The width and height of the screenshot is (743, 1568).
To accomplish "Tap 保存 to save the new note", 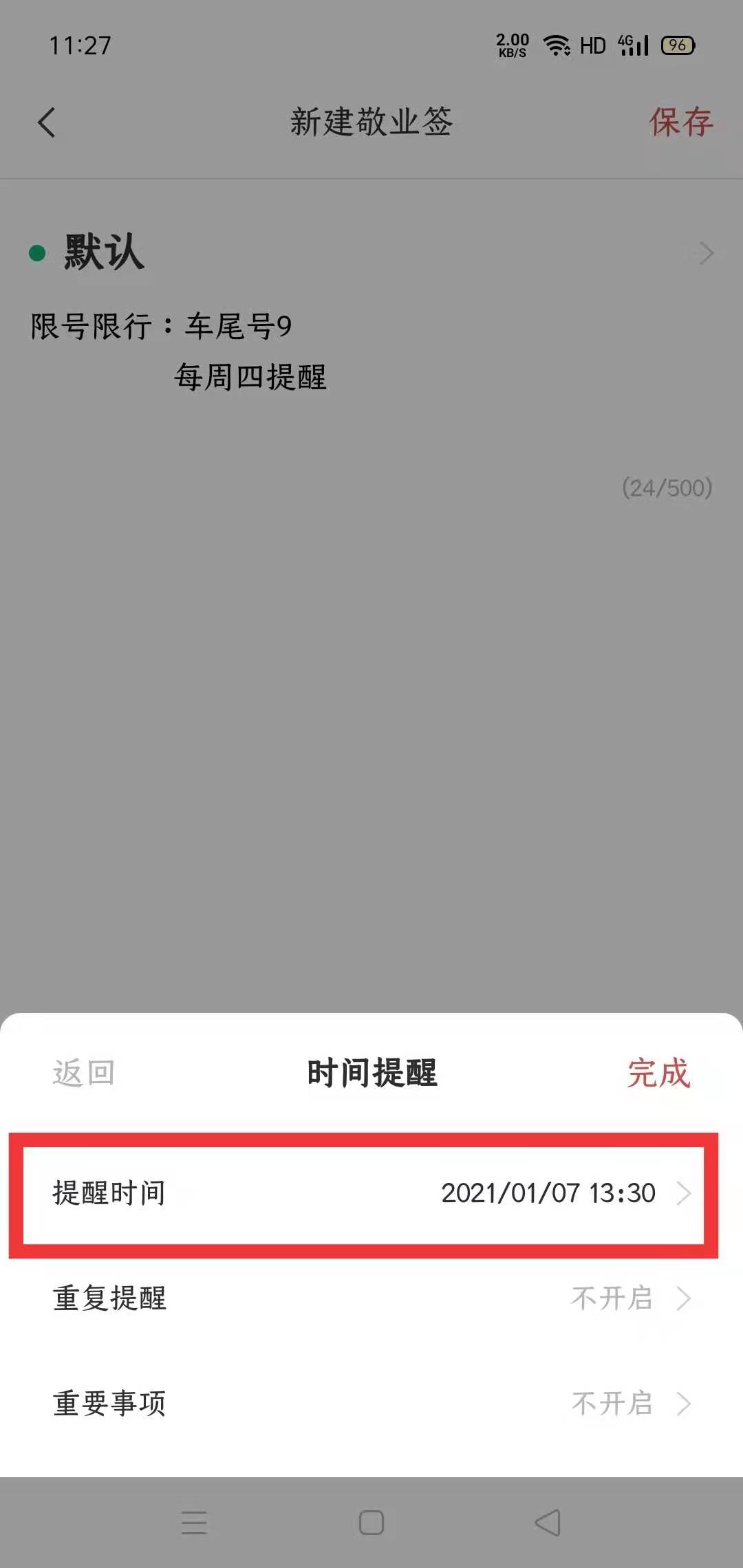I will coord(682,124).
